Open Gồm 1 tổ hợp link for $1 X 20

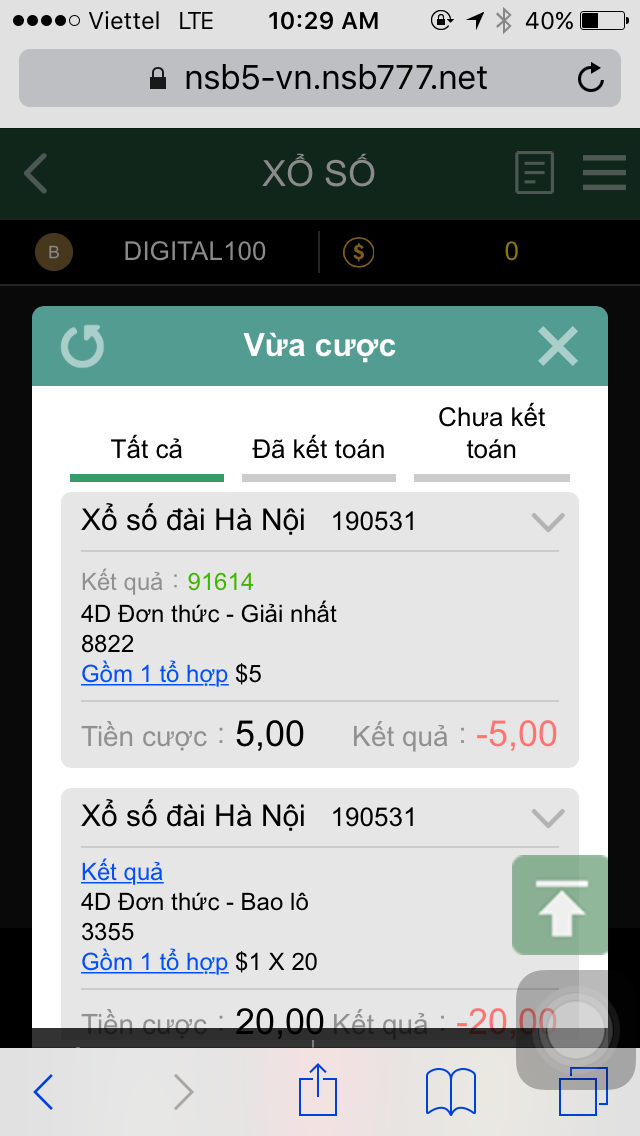155,962
